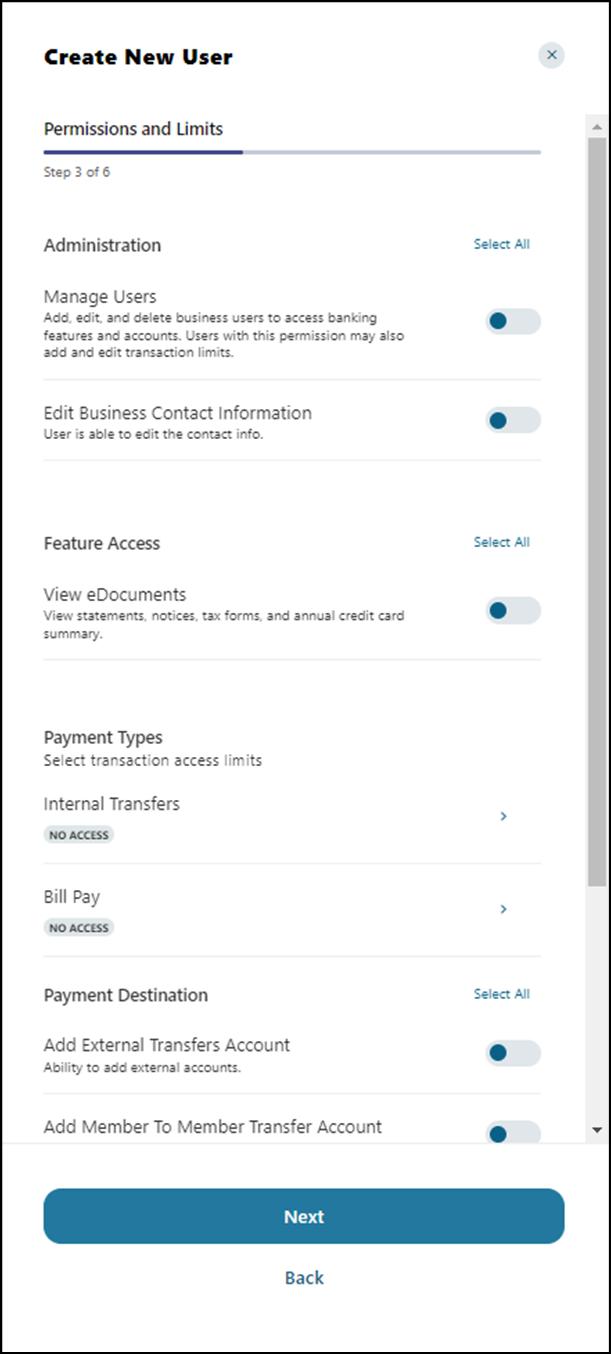Screen dimensions: 611x1354
Task: Tap Next to continue to step 4
Action: (x=304, y=1216)
